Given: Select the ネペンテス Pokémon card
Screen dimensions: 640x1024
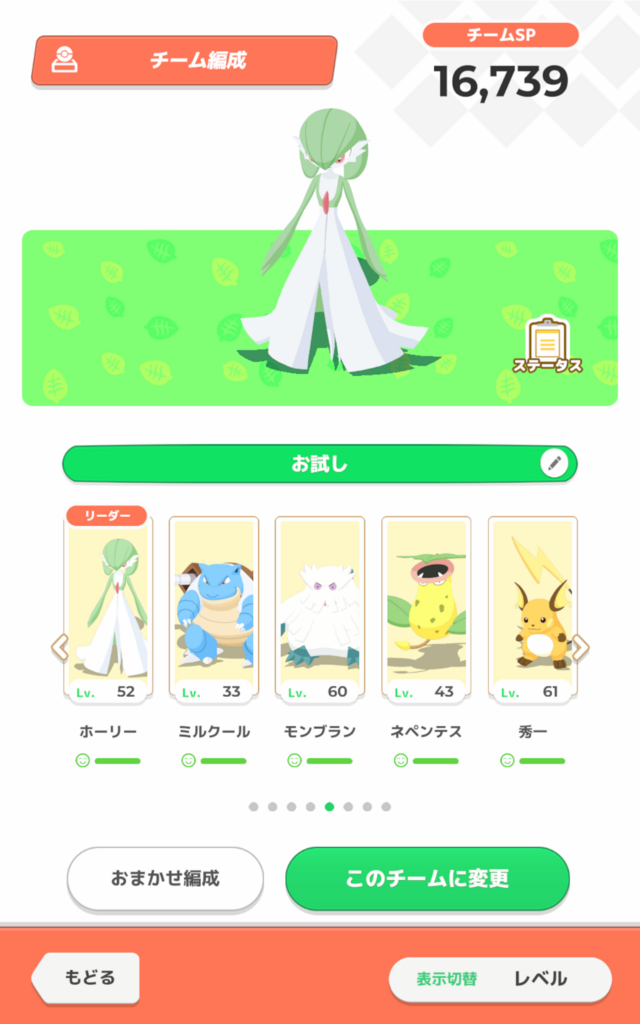Looking at the screenshot, I should pyautogui.click(x=426, y=610).
